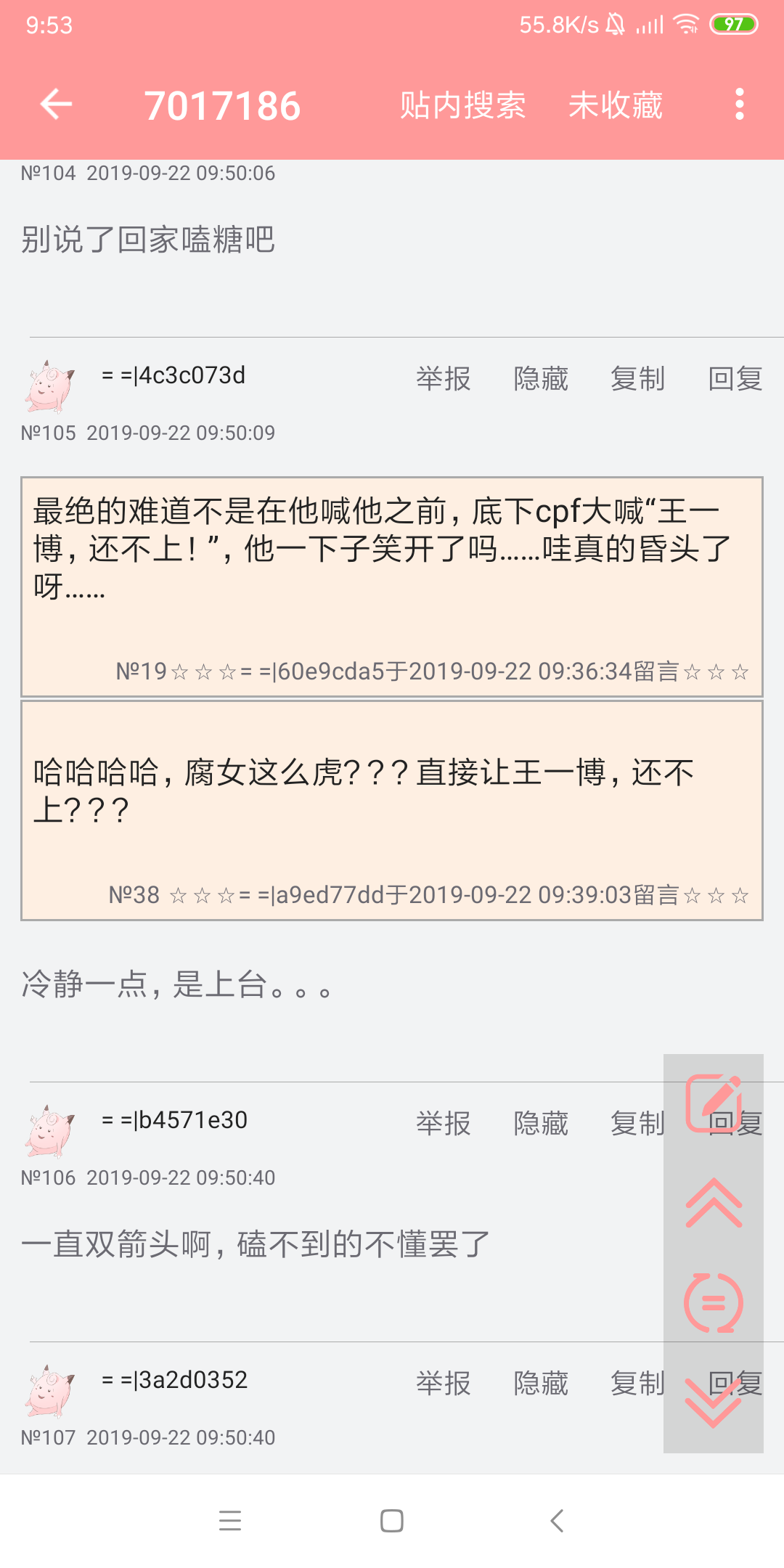Hide post №105 with 隐藏
The width and height of the screenshot is (784, 1568).
click(x=541, y=378)
